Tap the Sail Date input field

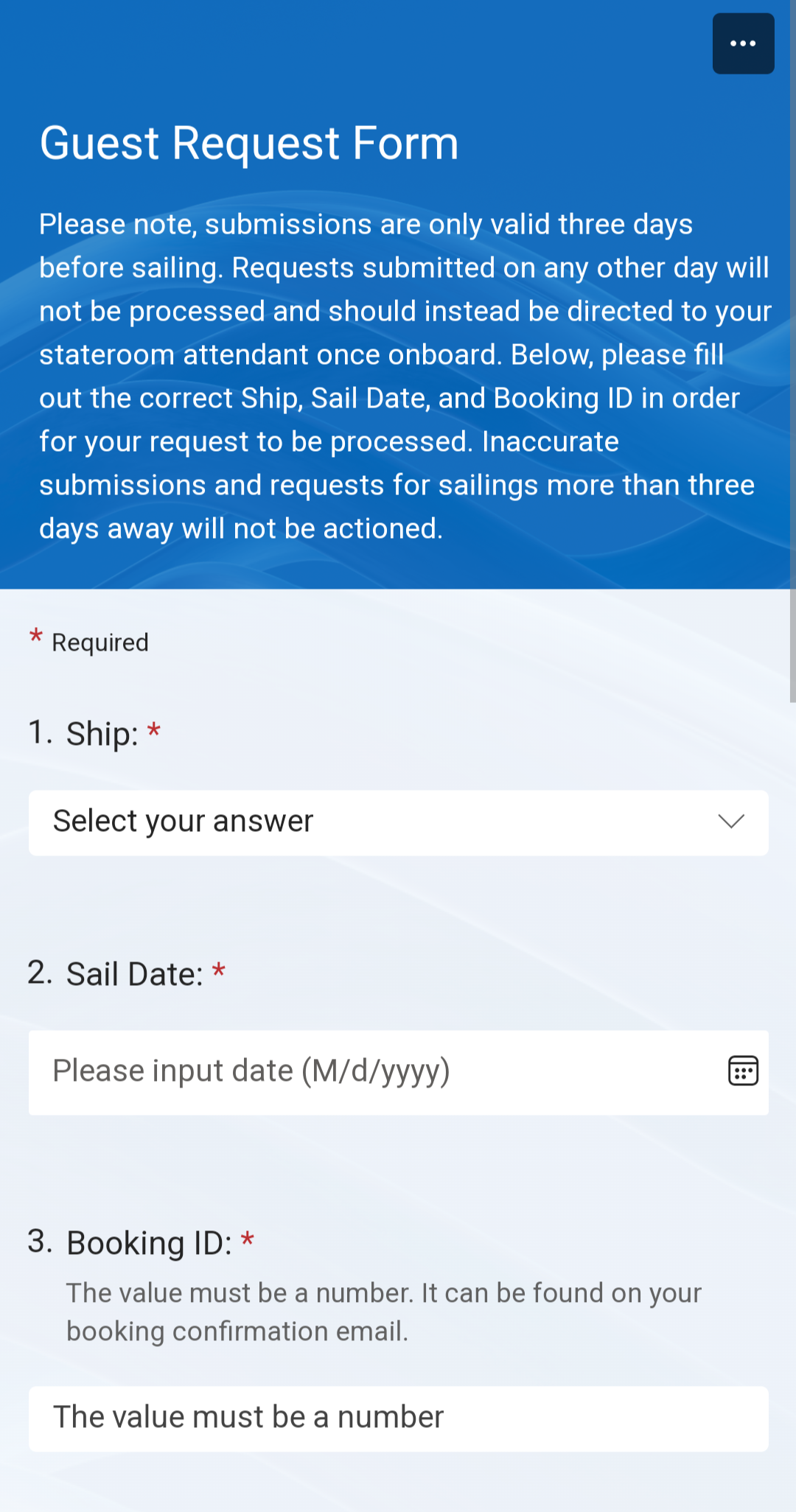398,1072
